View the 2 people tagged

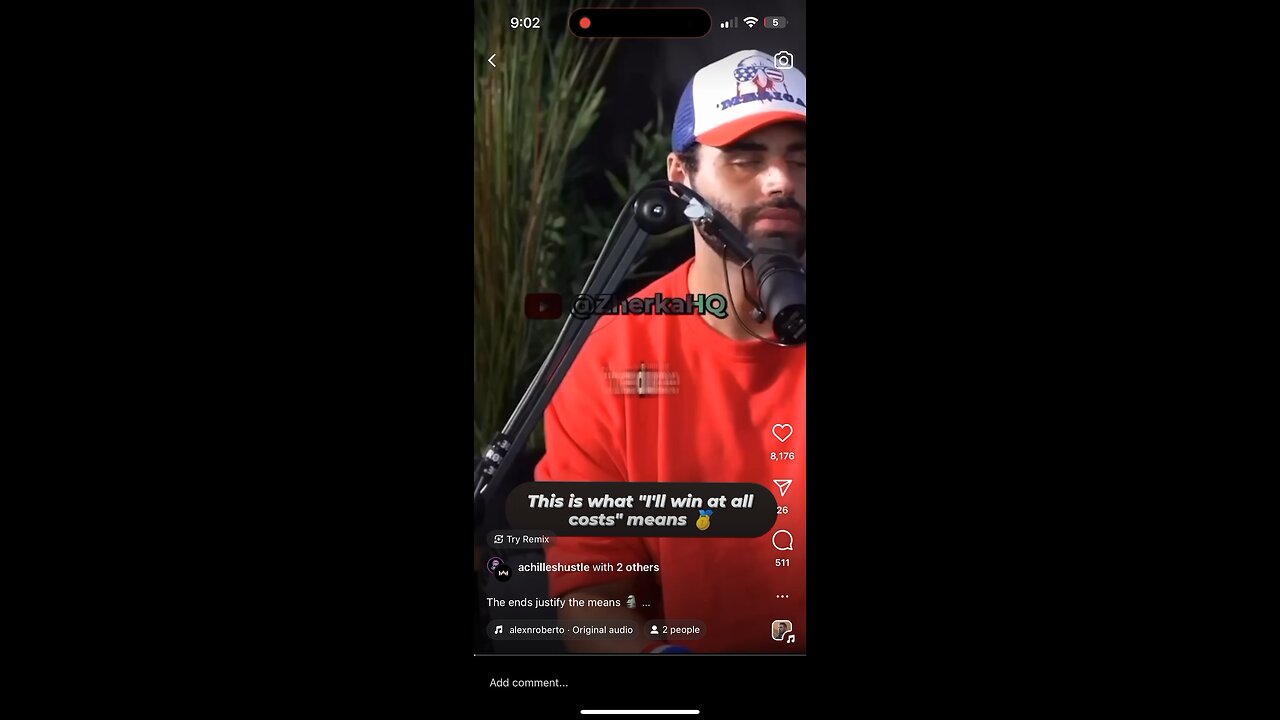[x=674, y=630]
